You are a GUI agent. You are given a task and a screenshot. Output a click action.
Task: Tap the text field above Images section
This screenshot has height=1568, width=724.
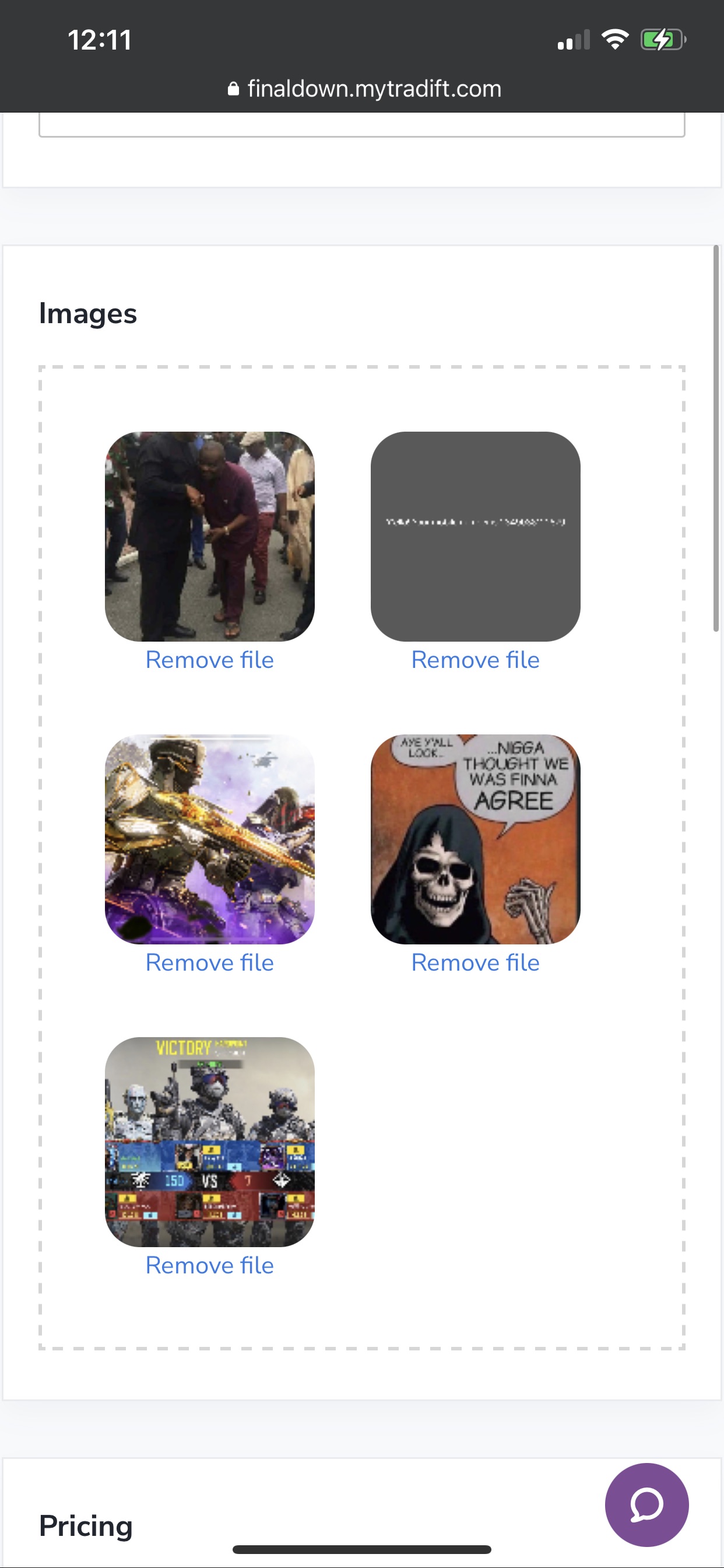point(361,124)
